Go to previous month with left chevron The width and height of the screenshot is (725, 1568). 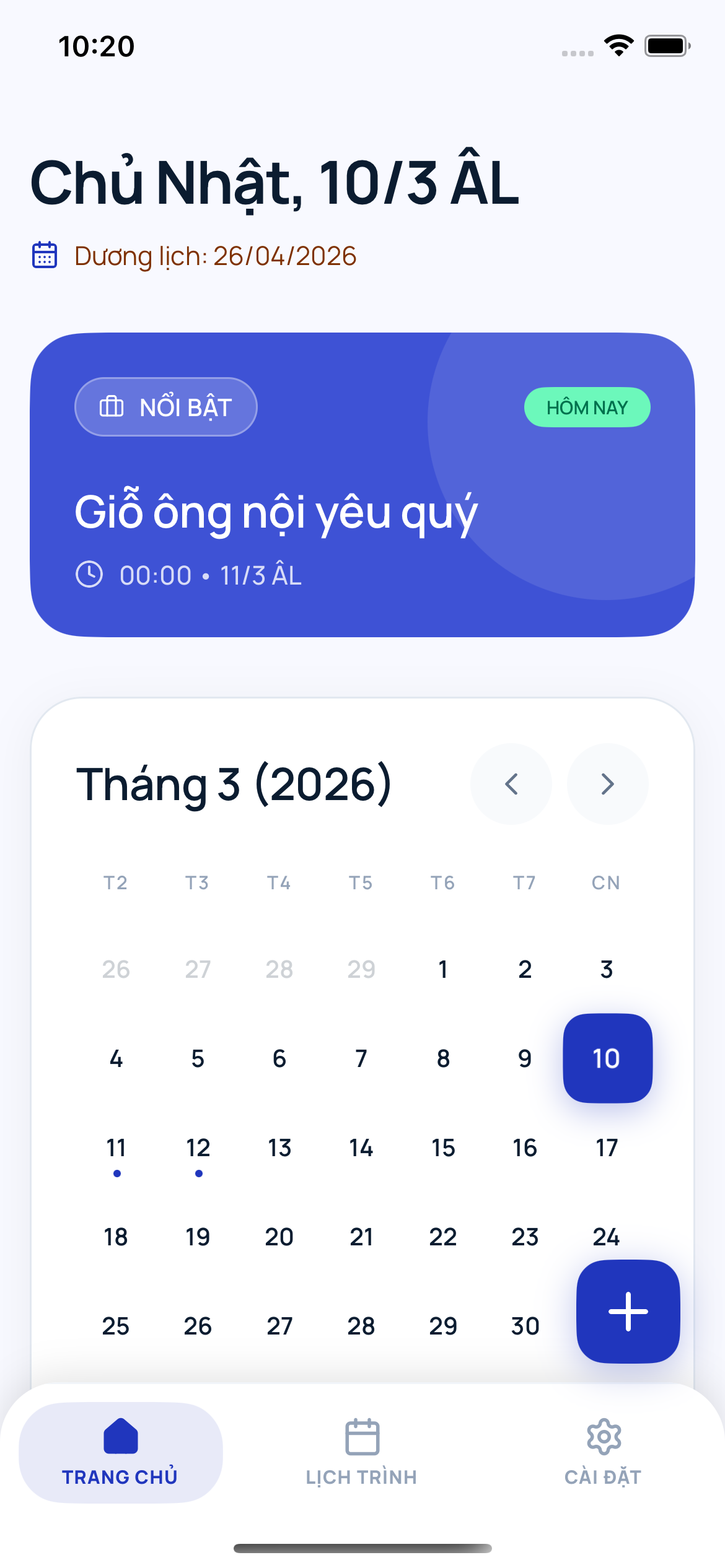point(511,783)
